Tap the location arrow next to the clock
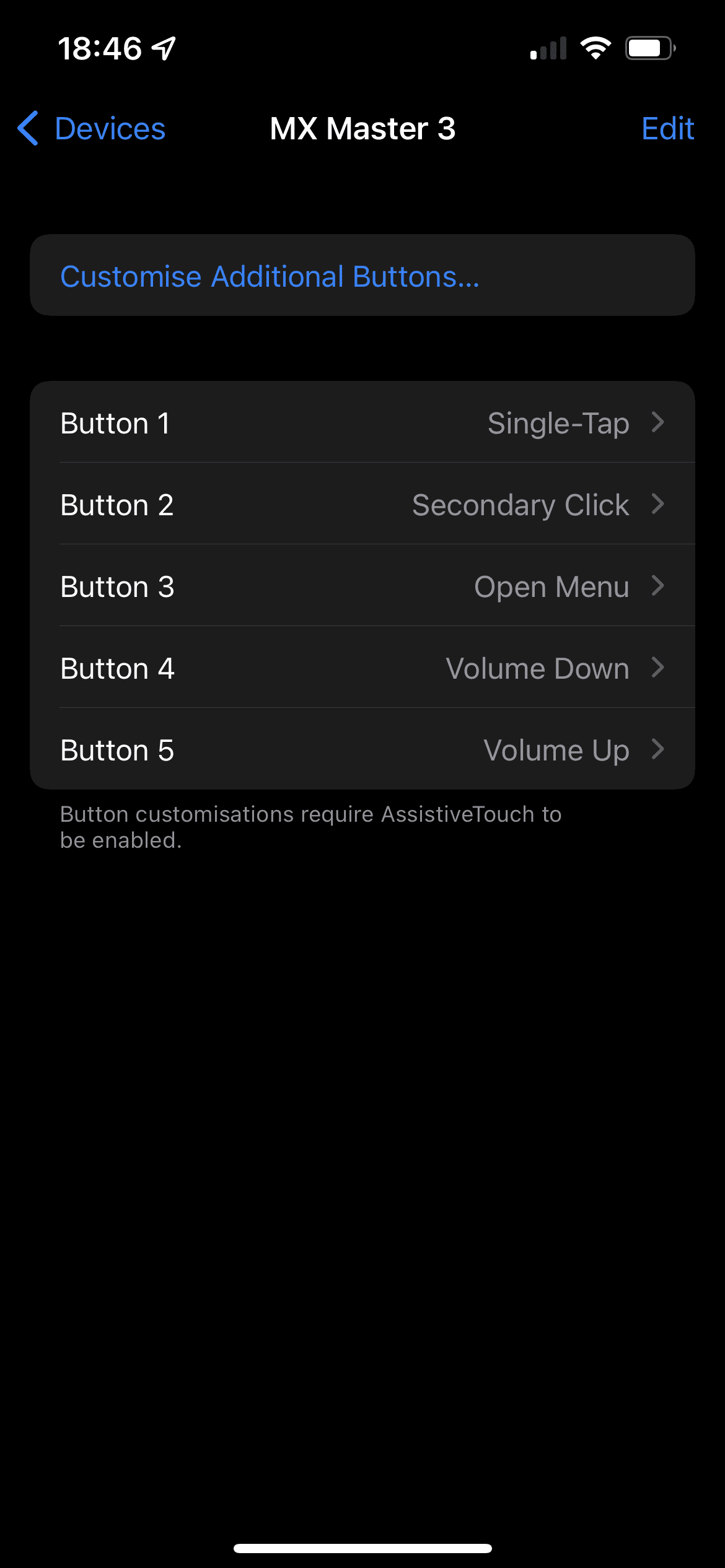Screen dimensions: 725x1568 point(162,46)
